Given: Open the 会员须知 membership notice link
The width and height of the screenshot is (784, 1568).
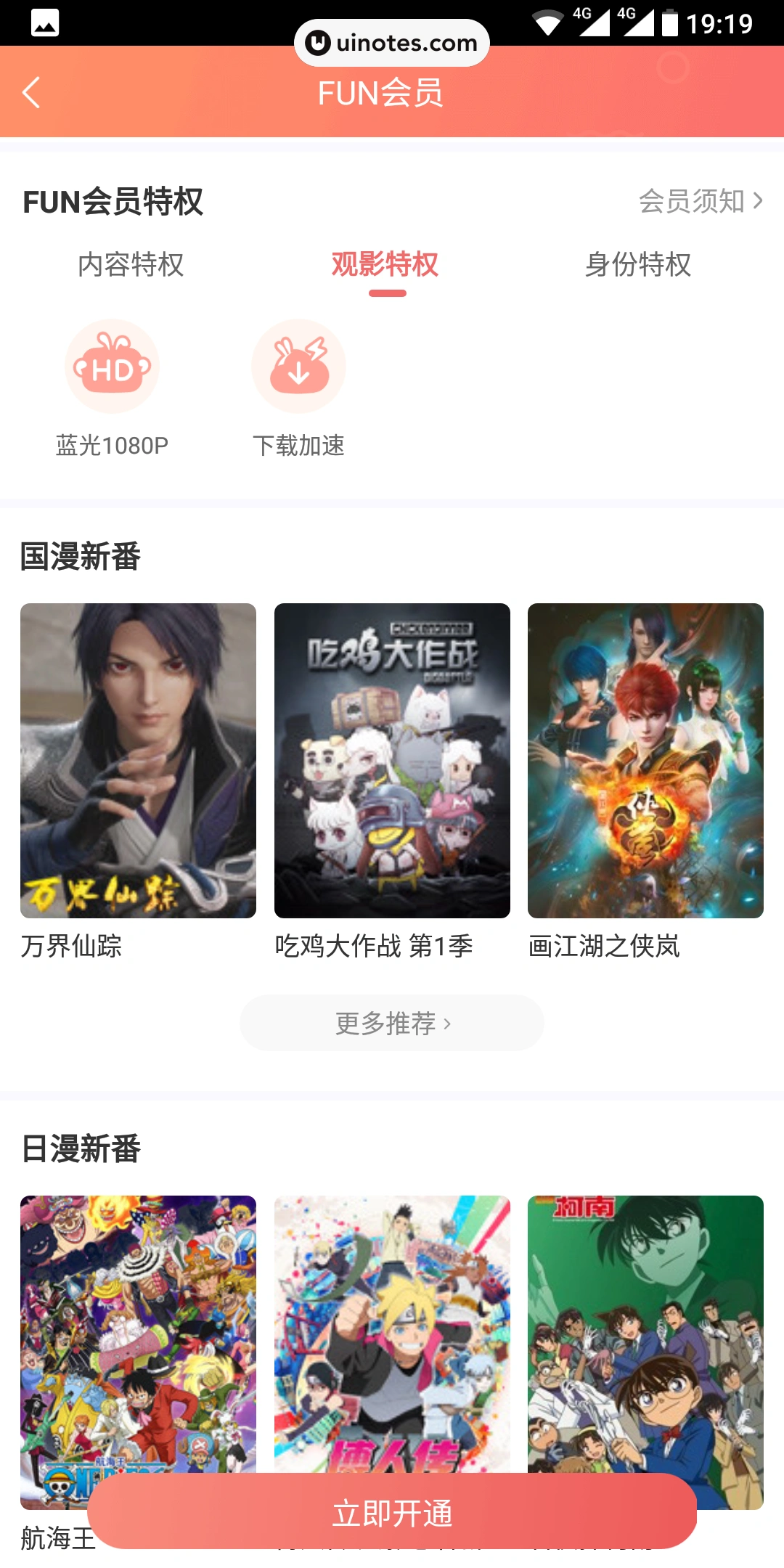Looking at the screenshot, I should click(x=690, y=202).
